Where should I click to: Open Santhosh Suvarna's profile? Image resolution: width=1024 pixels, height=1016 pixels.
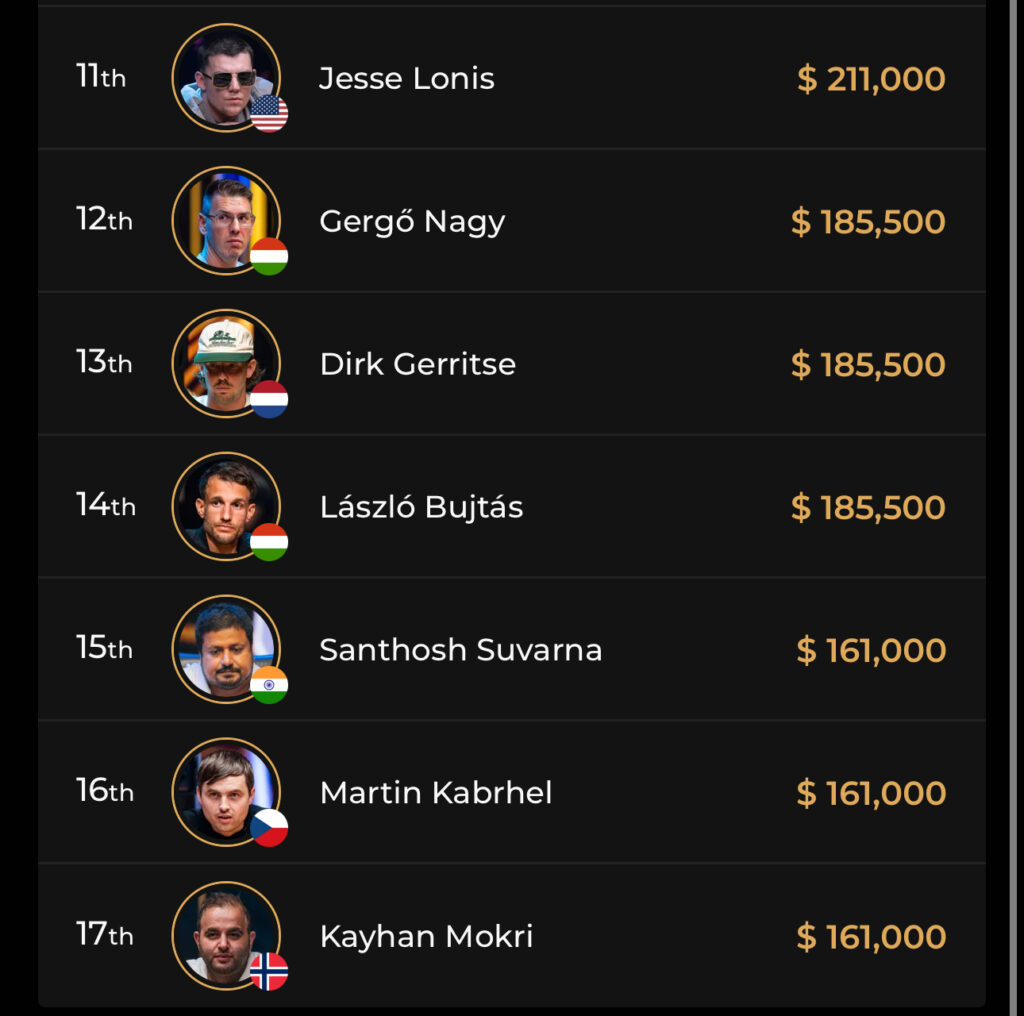460,650
